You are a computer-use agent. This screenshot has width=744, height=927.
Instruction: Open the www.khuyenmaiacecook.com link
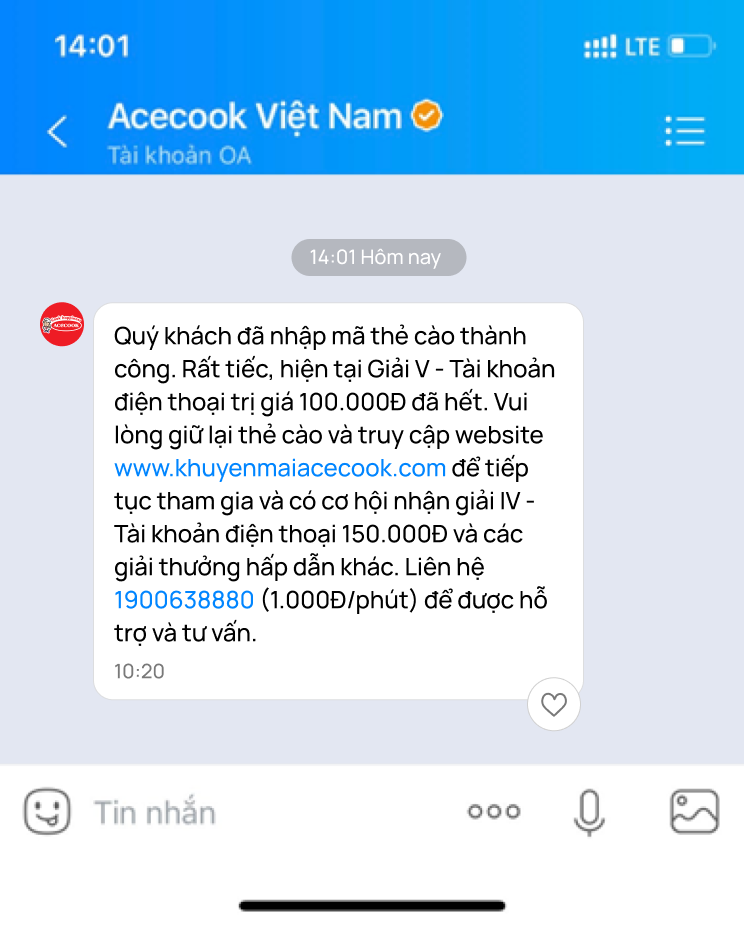pos(279,468)
